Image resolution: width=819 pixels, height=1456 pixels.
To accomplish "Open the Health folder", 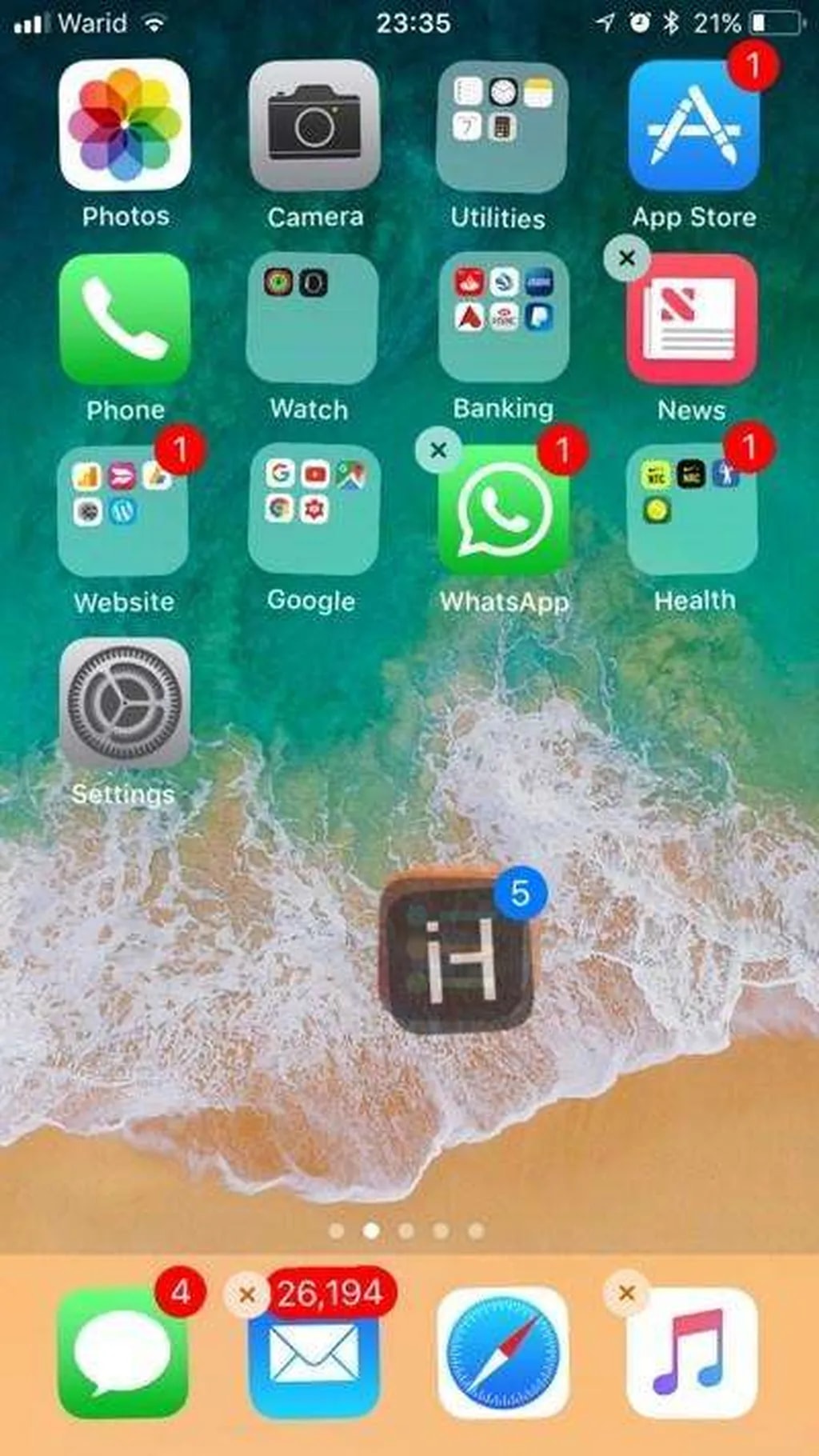I will pos(693,509).
